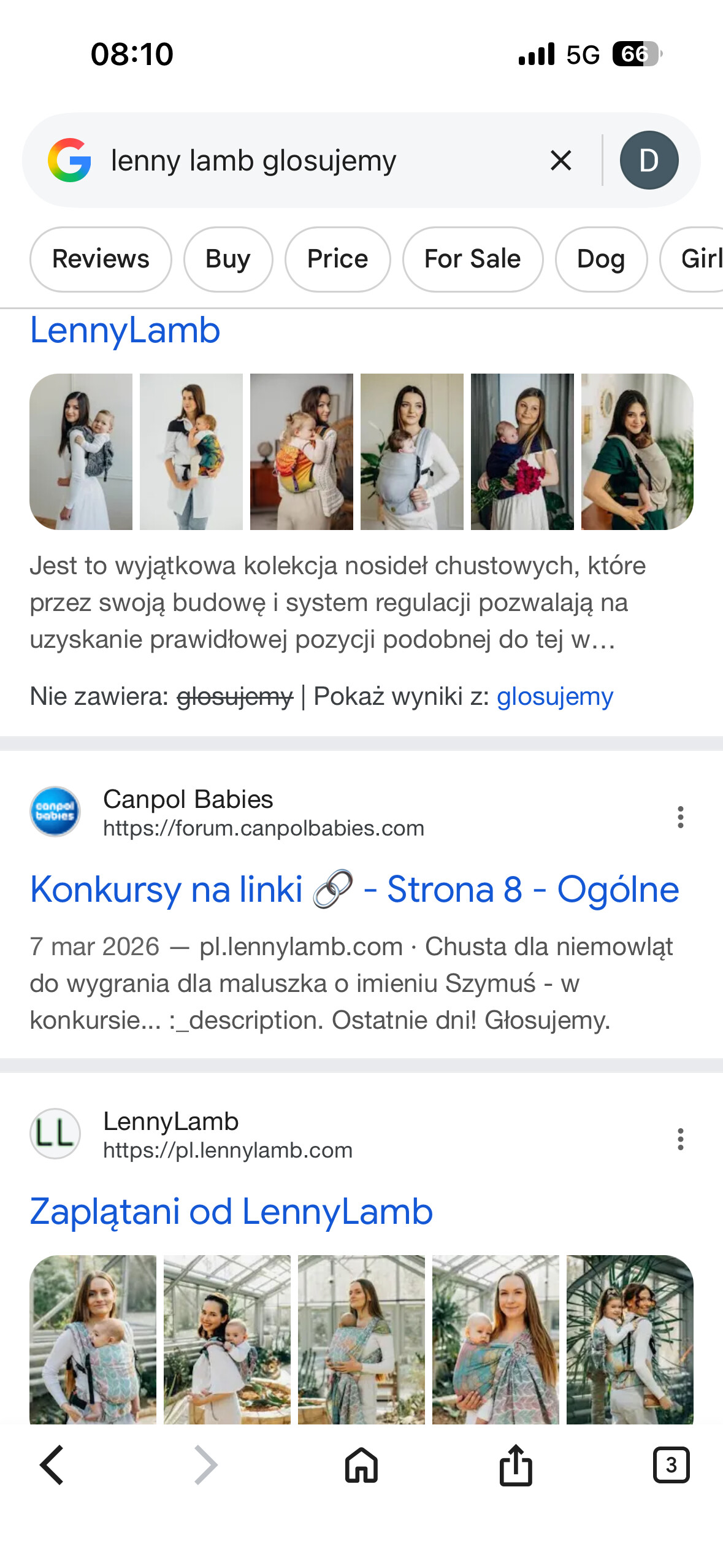Select the Reviews filter chip
Image resolution: width=723 pixels, height=1568 pixels.
[101, 259]
